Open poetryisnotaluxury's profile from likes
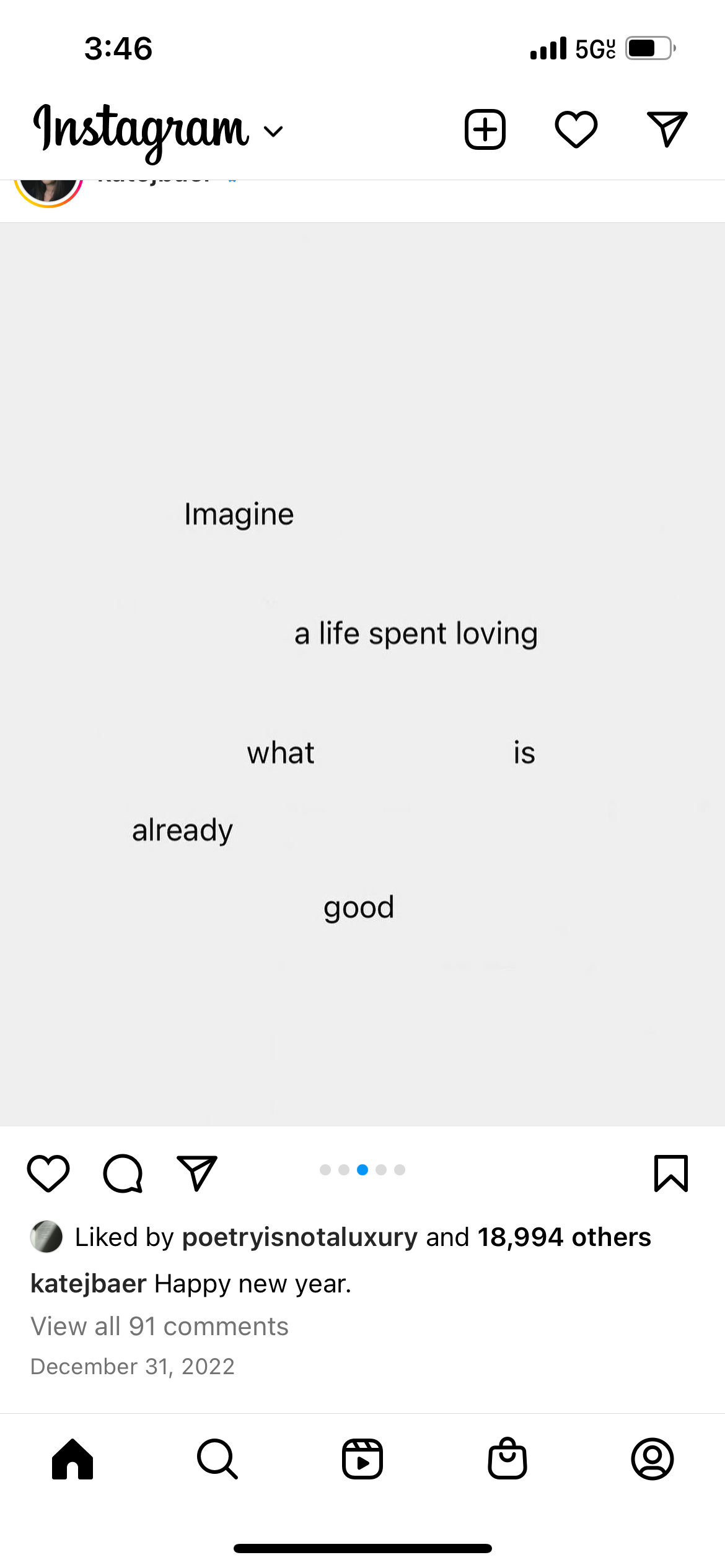Viewport: 725px width, 1568px height. click(300, 1237)
